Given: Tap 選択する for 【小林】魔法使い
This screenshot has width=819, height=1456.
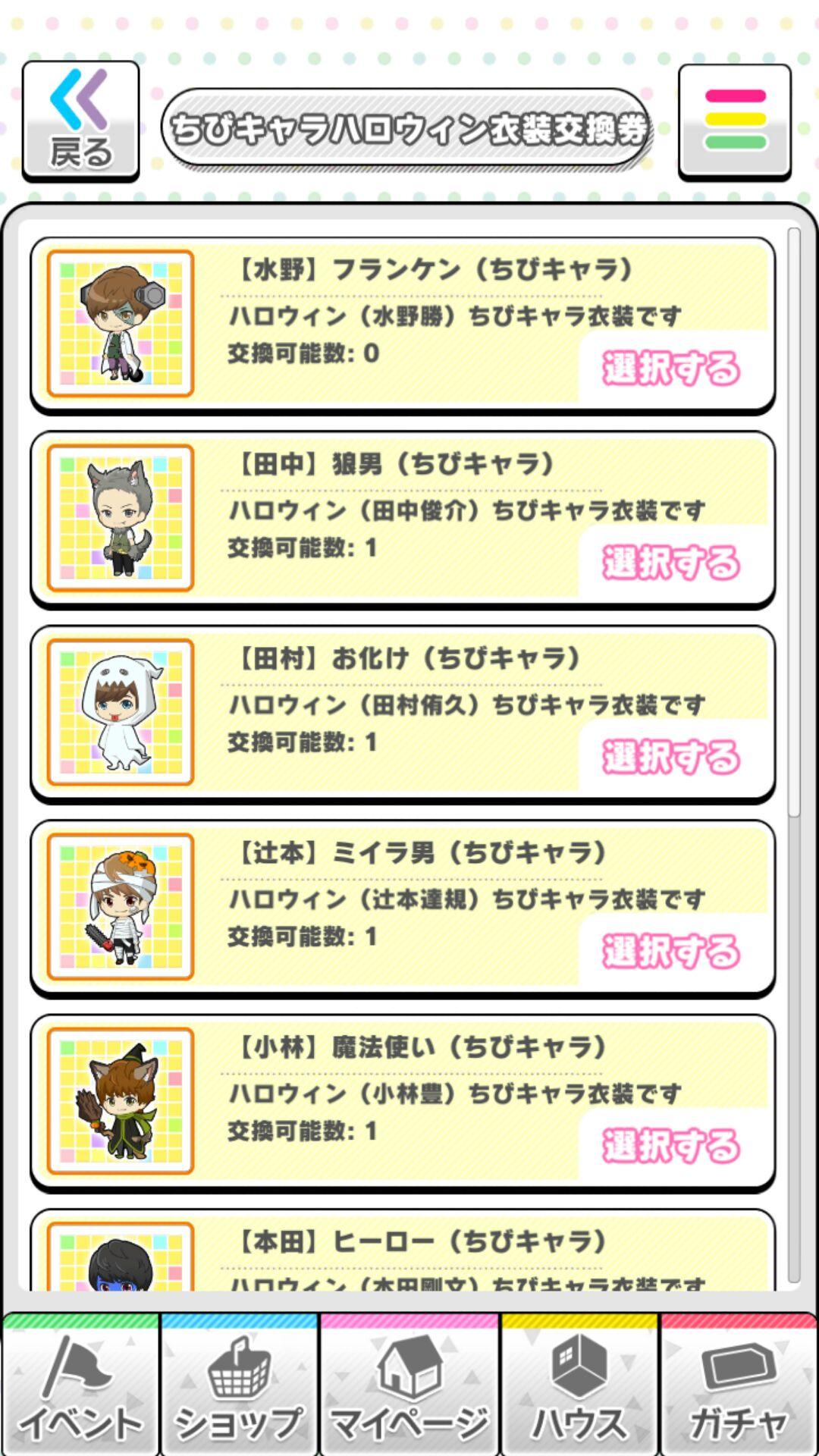Looking at the screenshot, I should point(670,1145).
